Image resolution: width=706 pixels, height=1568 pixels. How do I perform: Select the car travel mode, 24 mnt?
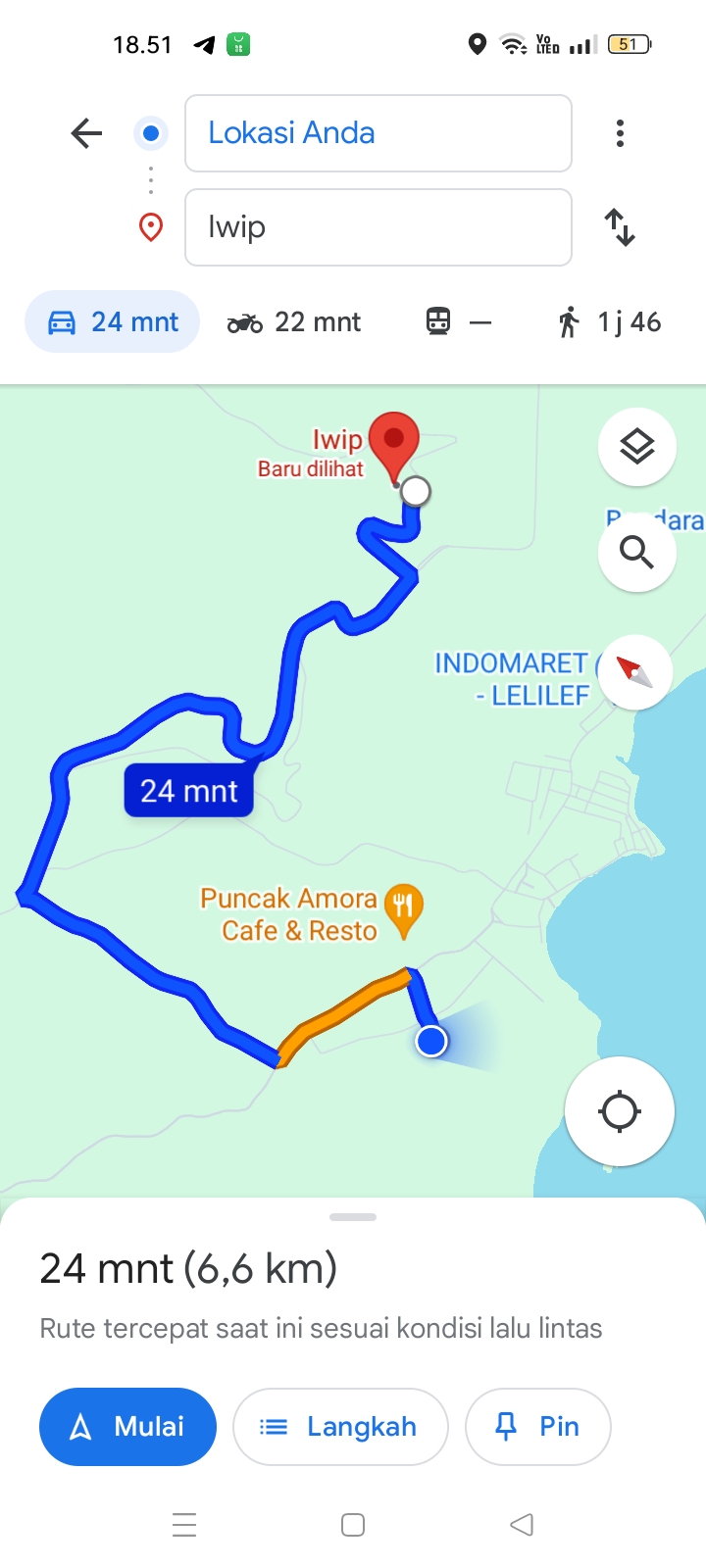113,321
